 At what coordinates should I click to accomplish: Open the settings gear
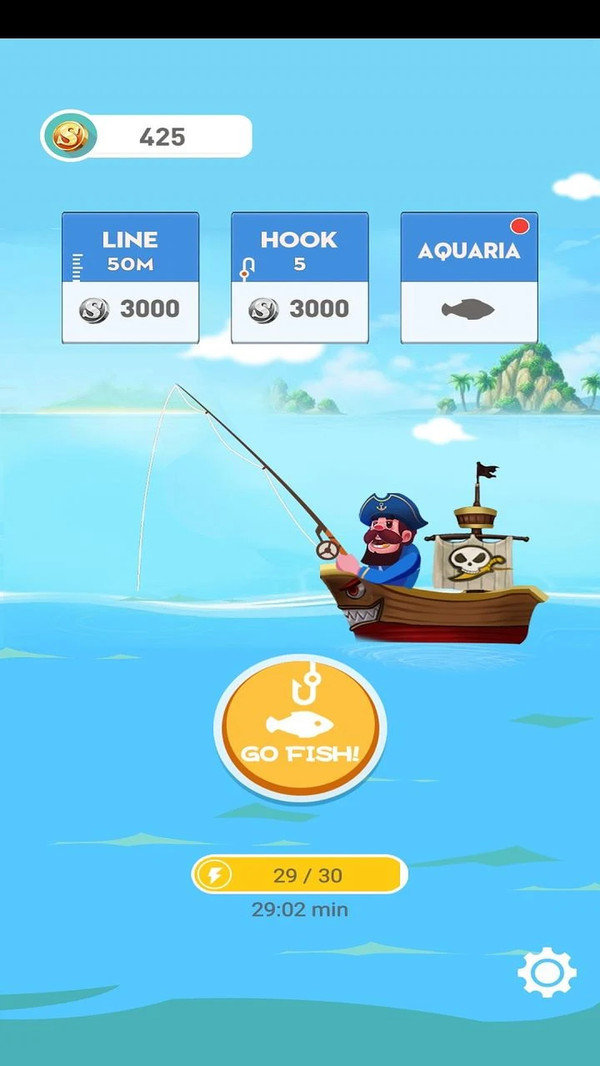547,972
